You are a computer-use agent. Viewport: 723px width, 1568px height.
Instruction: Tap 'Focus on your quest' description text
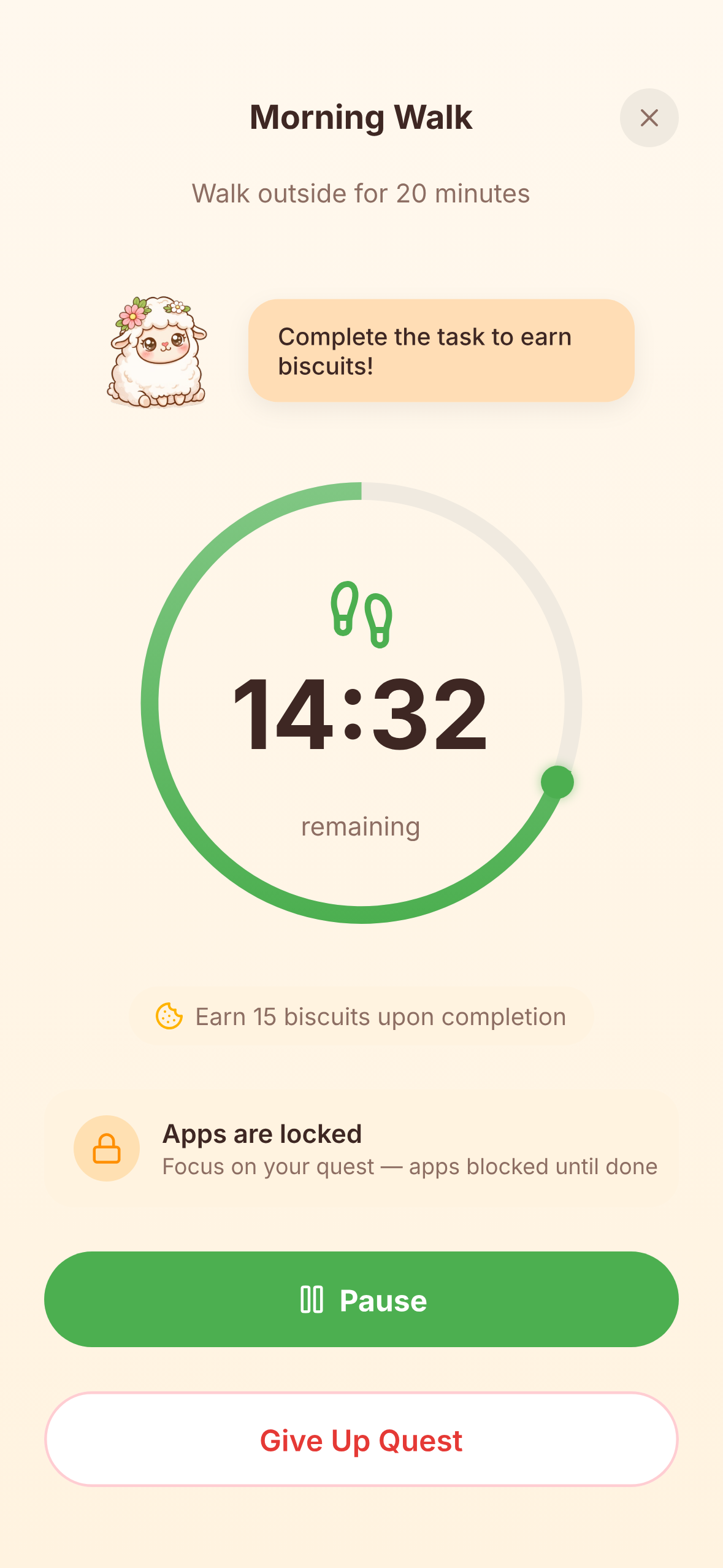tap(410, 1166)
